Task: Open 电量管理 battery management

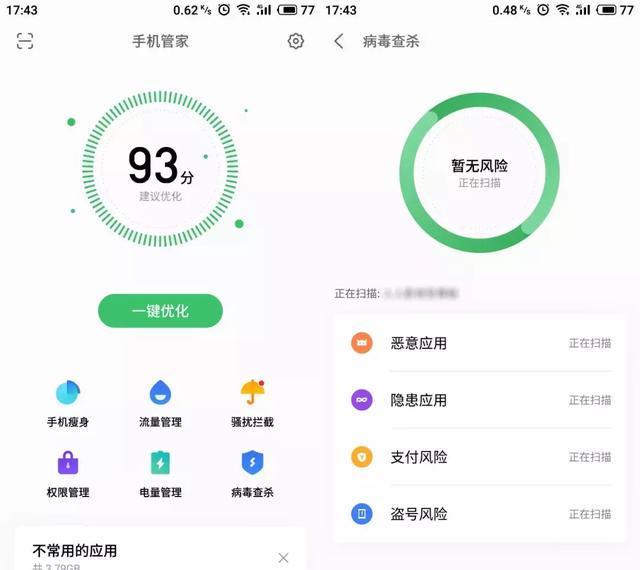Action: (160, 472)
